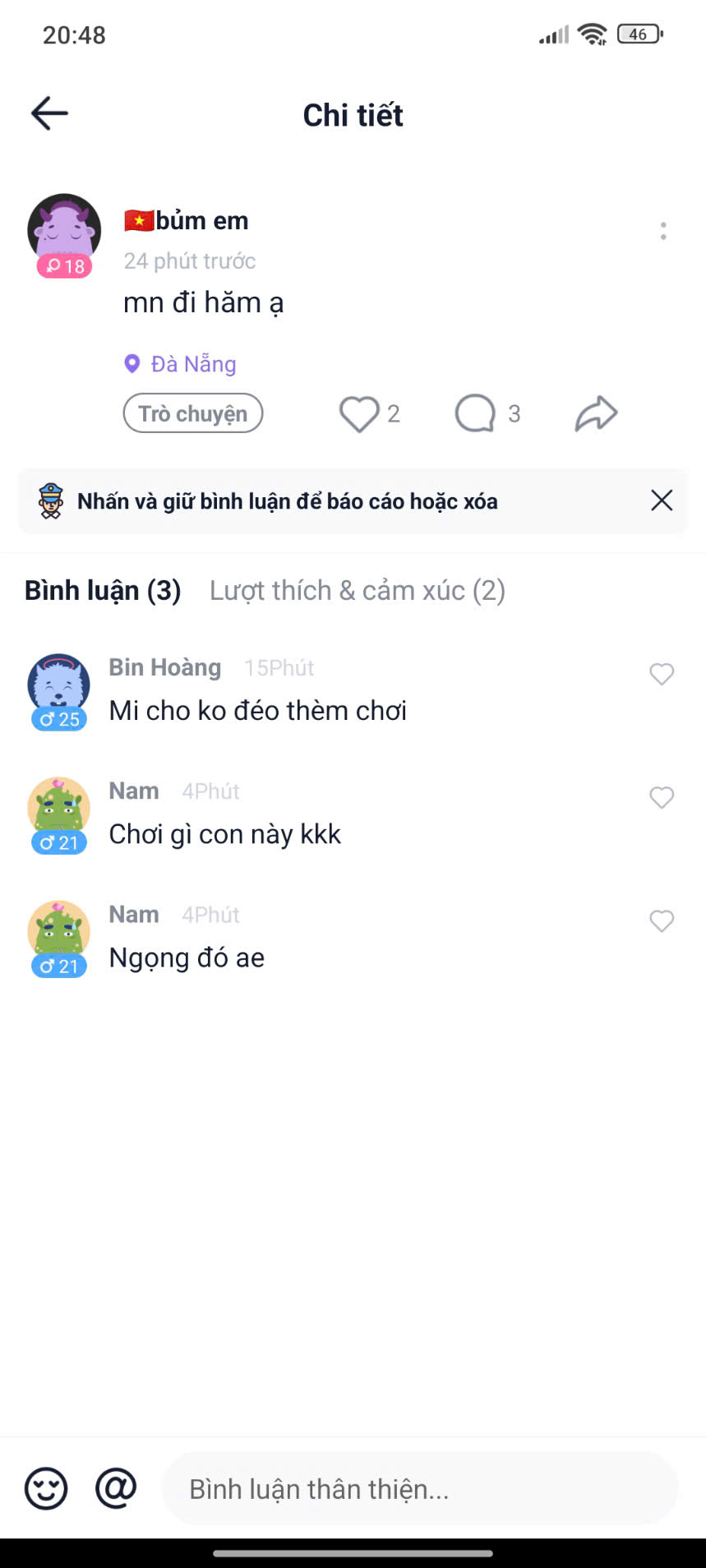Start a chat via Trò chuyện button
This screenshot has width=706, height=1568.
point(193,413)
